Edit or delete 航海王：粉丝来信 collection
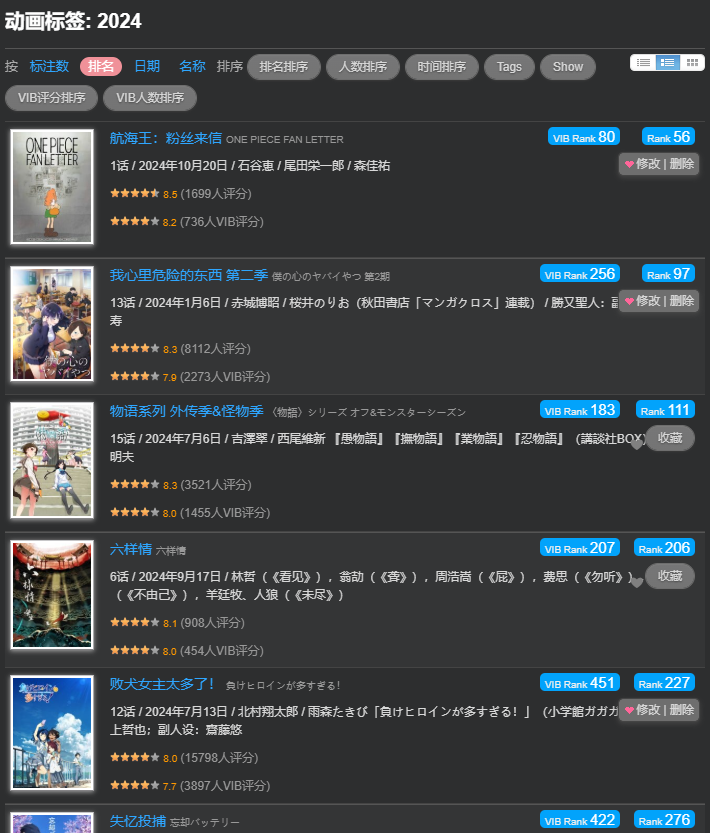This screenshot has height=833, width=710. click(x=659, y=164)
